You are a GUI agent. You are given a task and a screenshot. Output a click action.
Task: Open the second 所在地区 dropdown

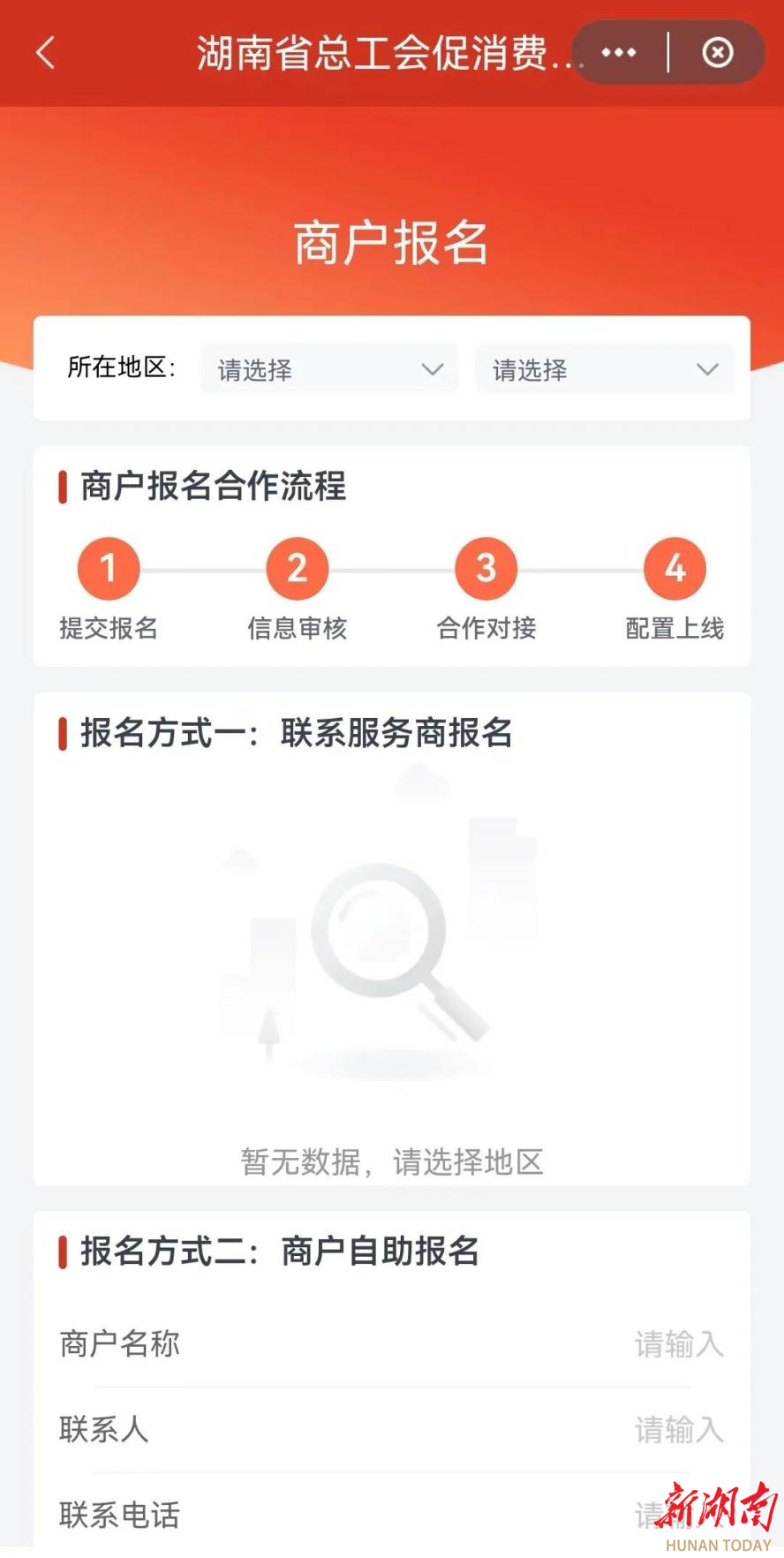coord(604,369)
